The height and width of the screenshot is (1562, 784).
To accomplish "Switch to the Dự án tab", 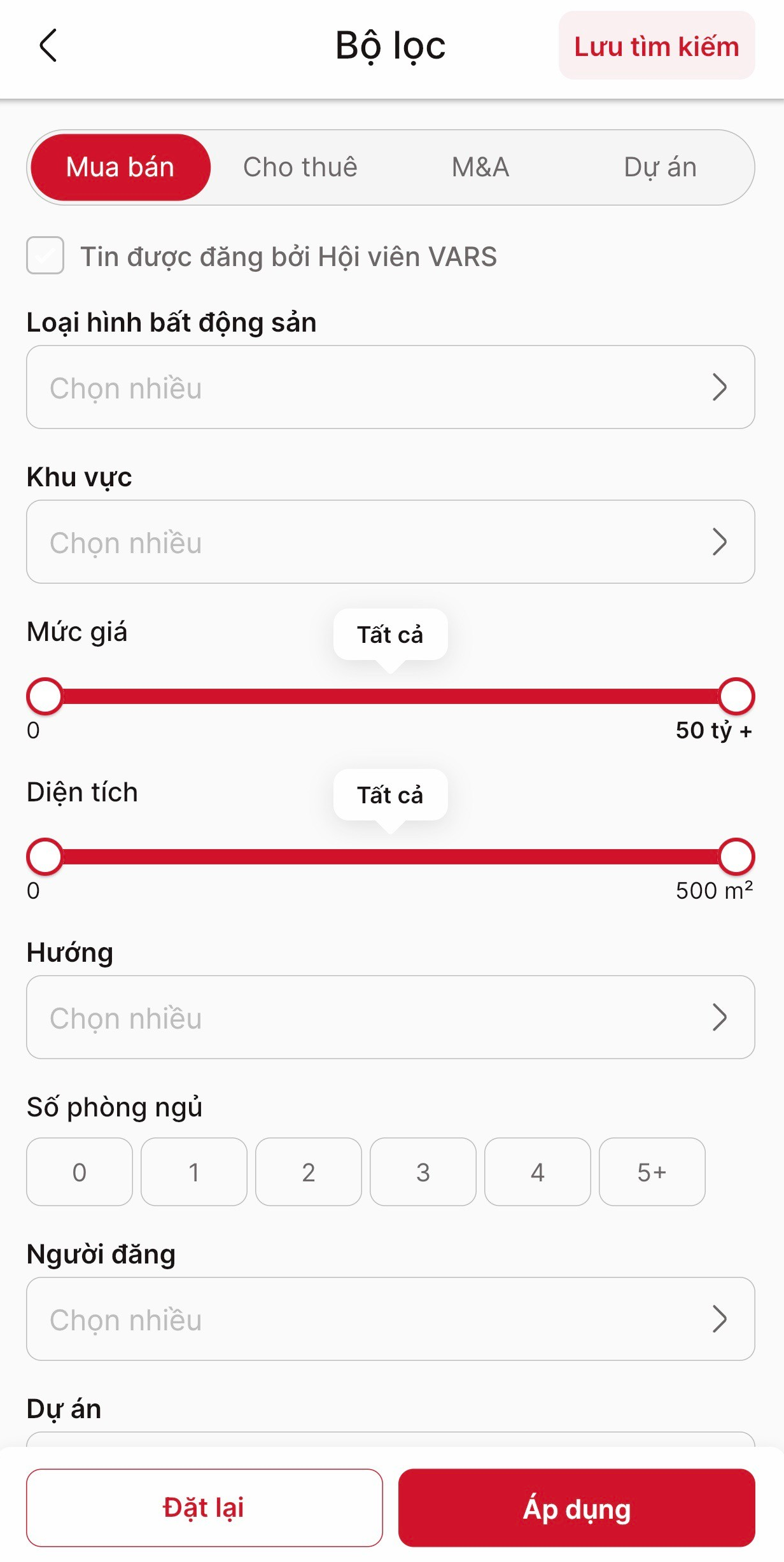I will (x=660, y=167).
